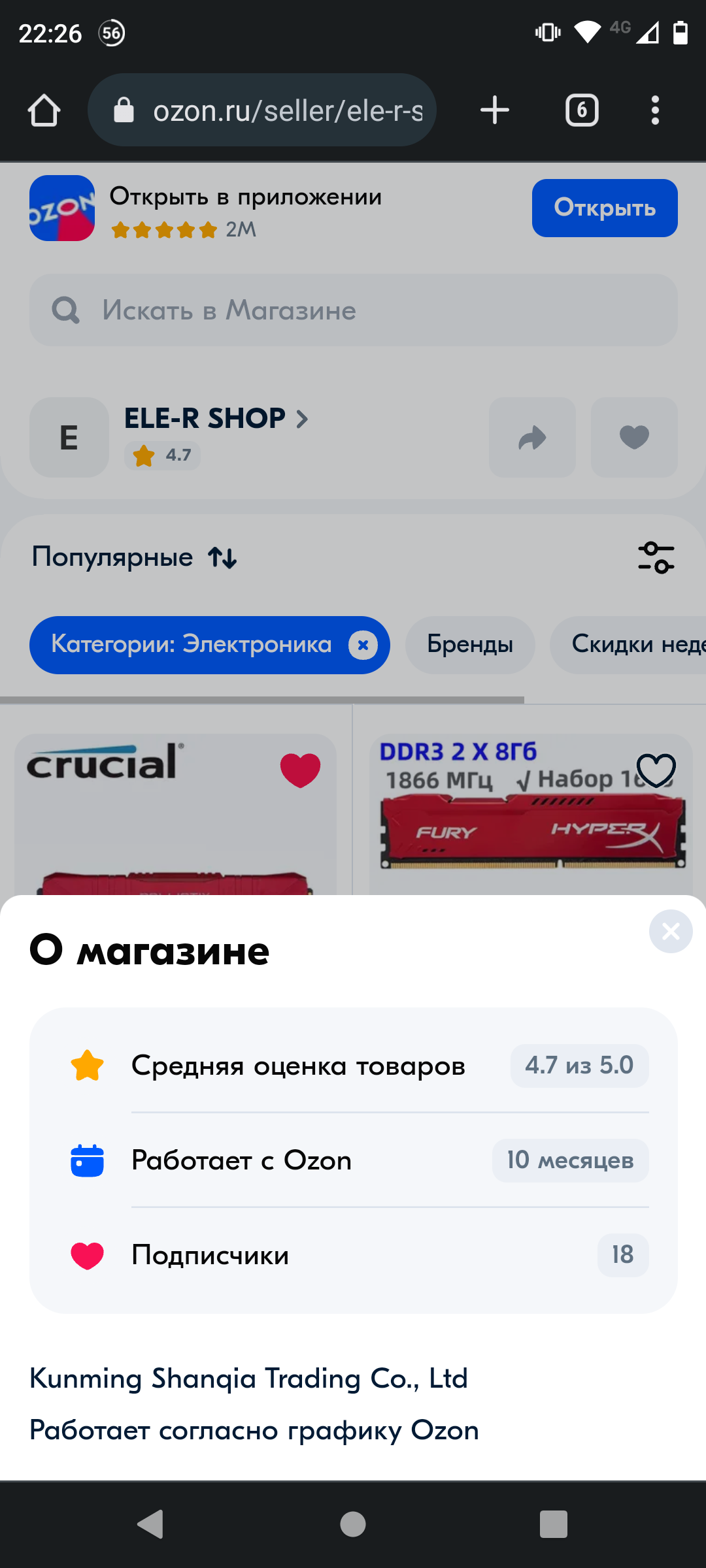This screenshot has height=1568, width=706.
Task: Unlike the Crucial memory product
Action: point(300,770)
